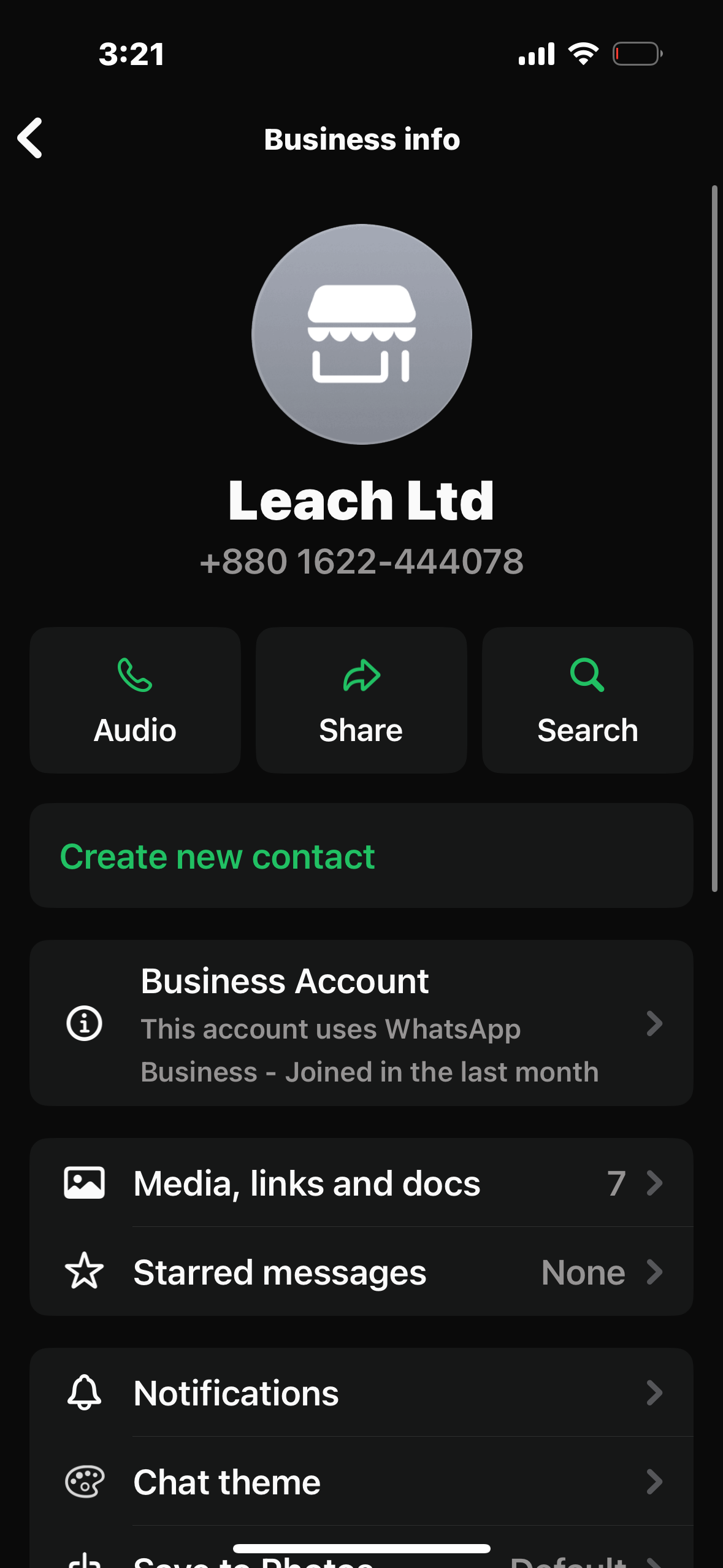Open Notifications settings

361,1393
